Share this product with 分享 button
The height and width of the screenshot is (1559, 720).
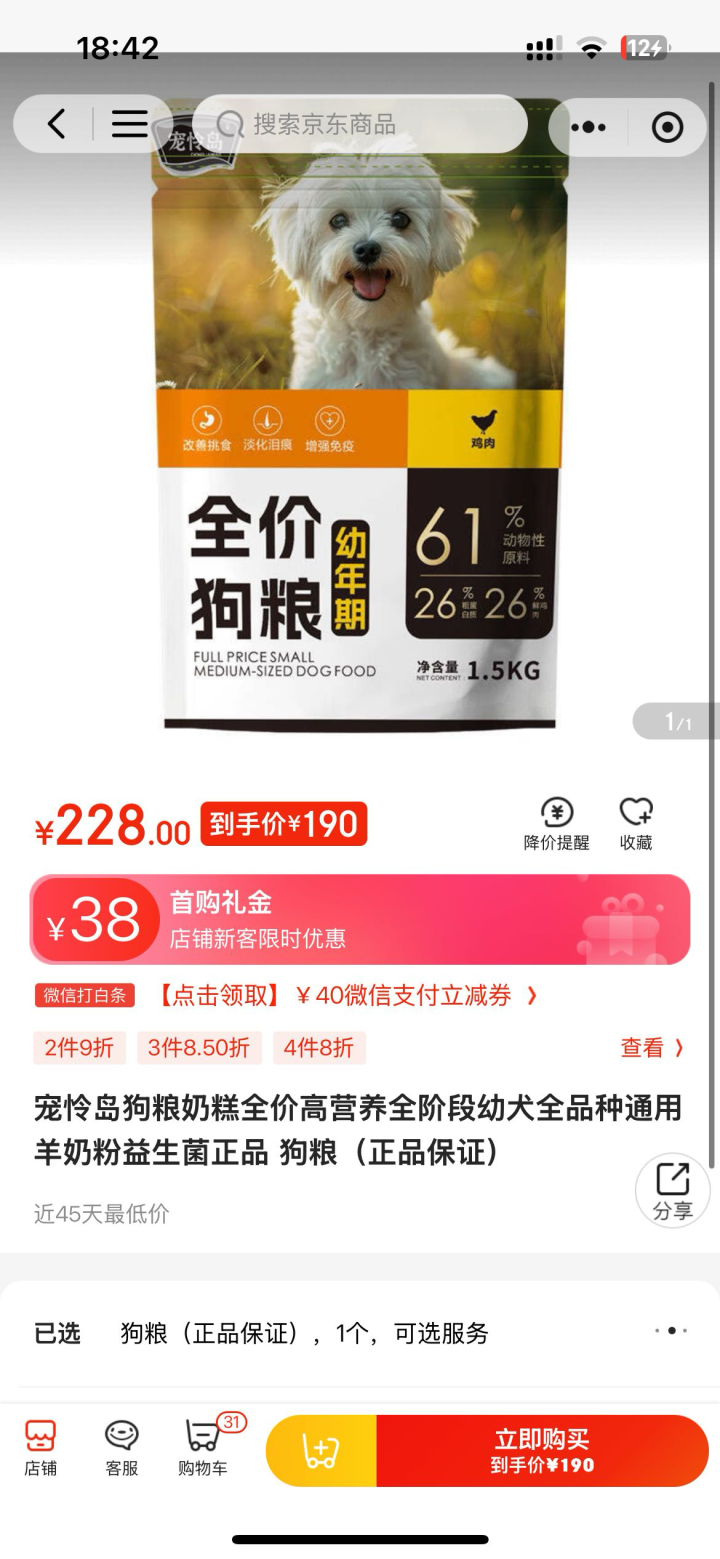[x=672, y=1190]
